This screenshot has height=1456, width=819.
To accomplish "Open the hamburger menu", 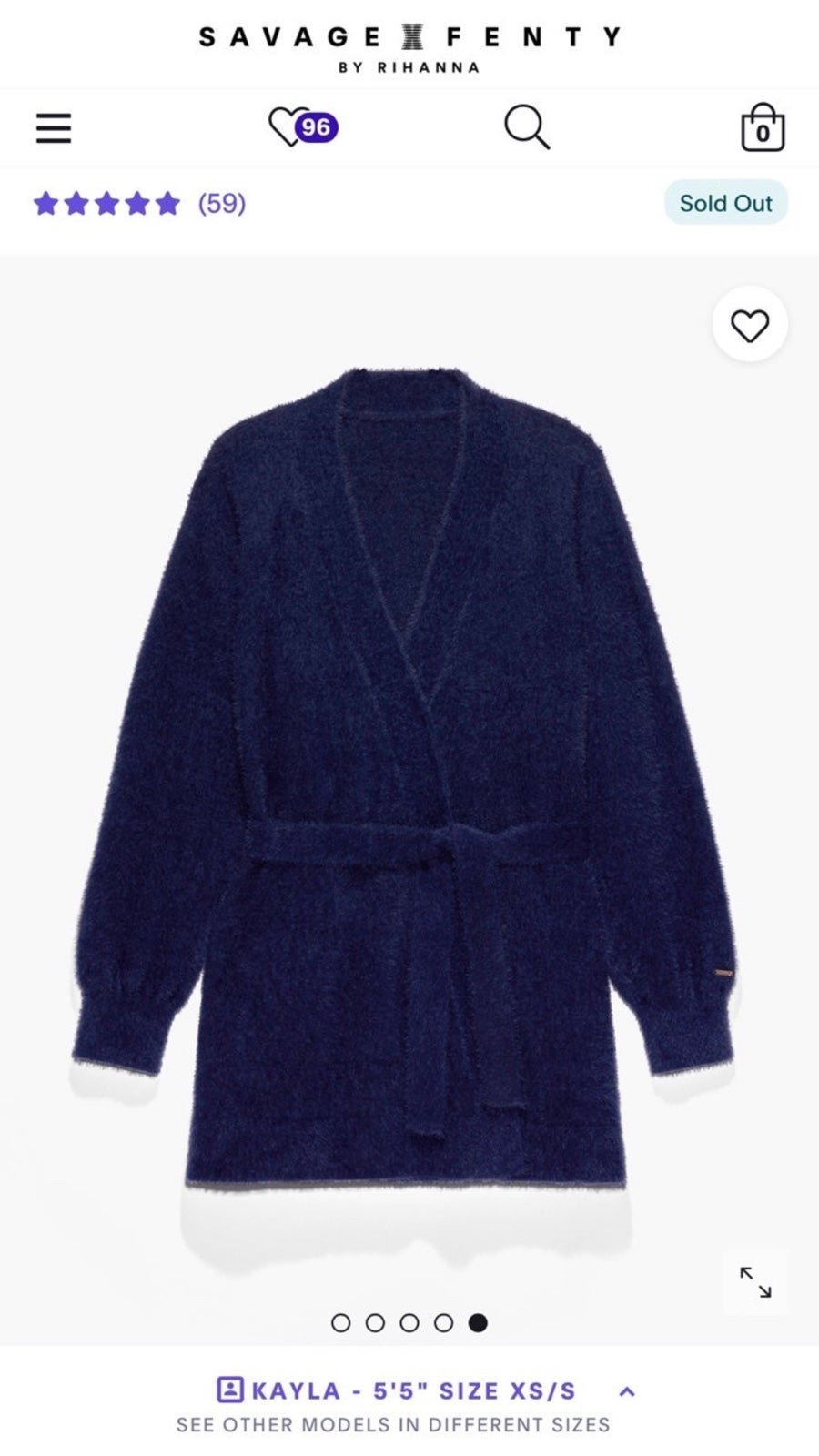I will (x=54, y=128).
